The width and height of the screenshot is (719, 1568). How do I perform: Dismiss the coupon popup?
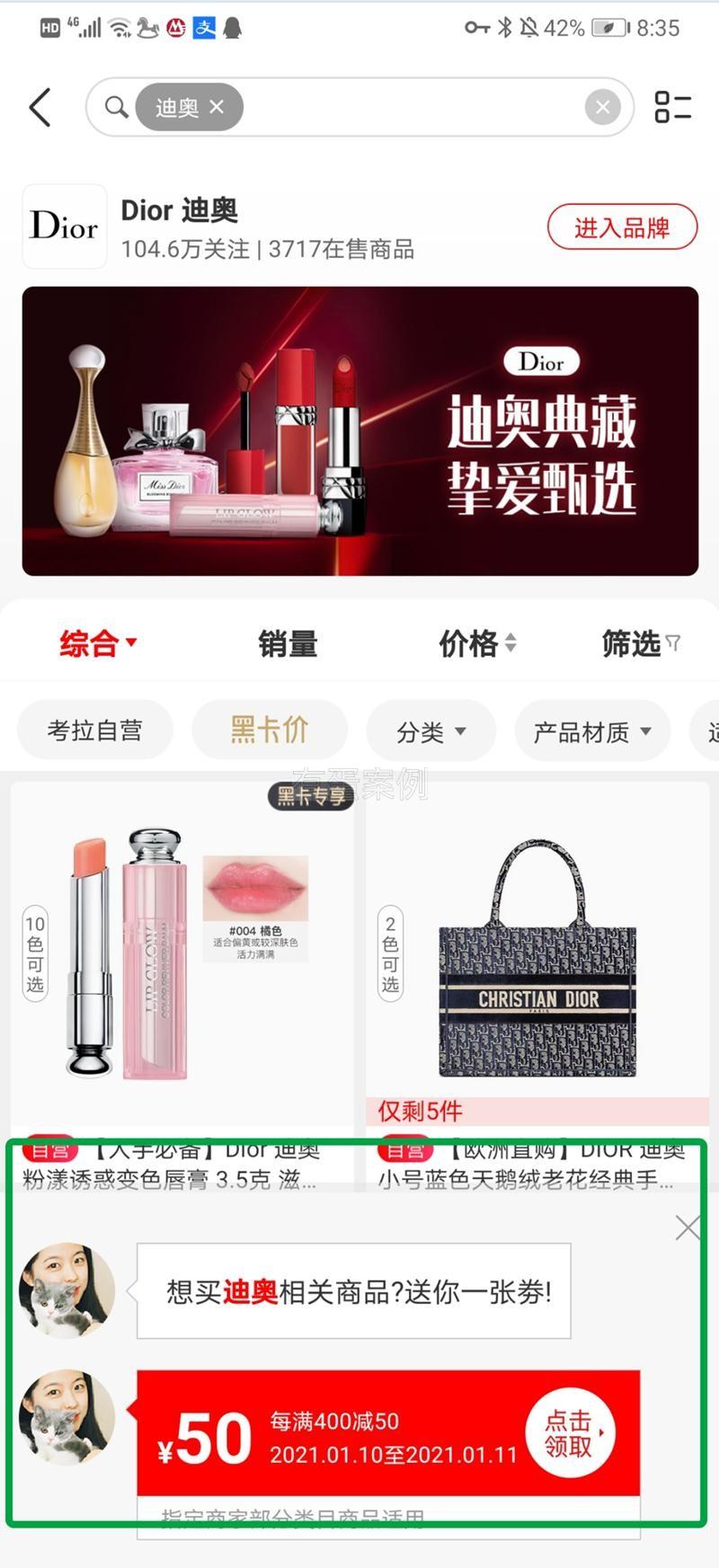(688, 1227)
